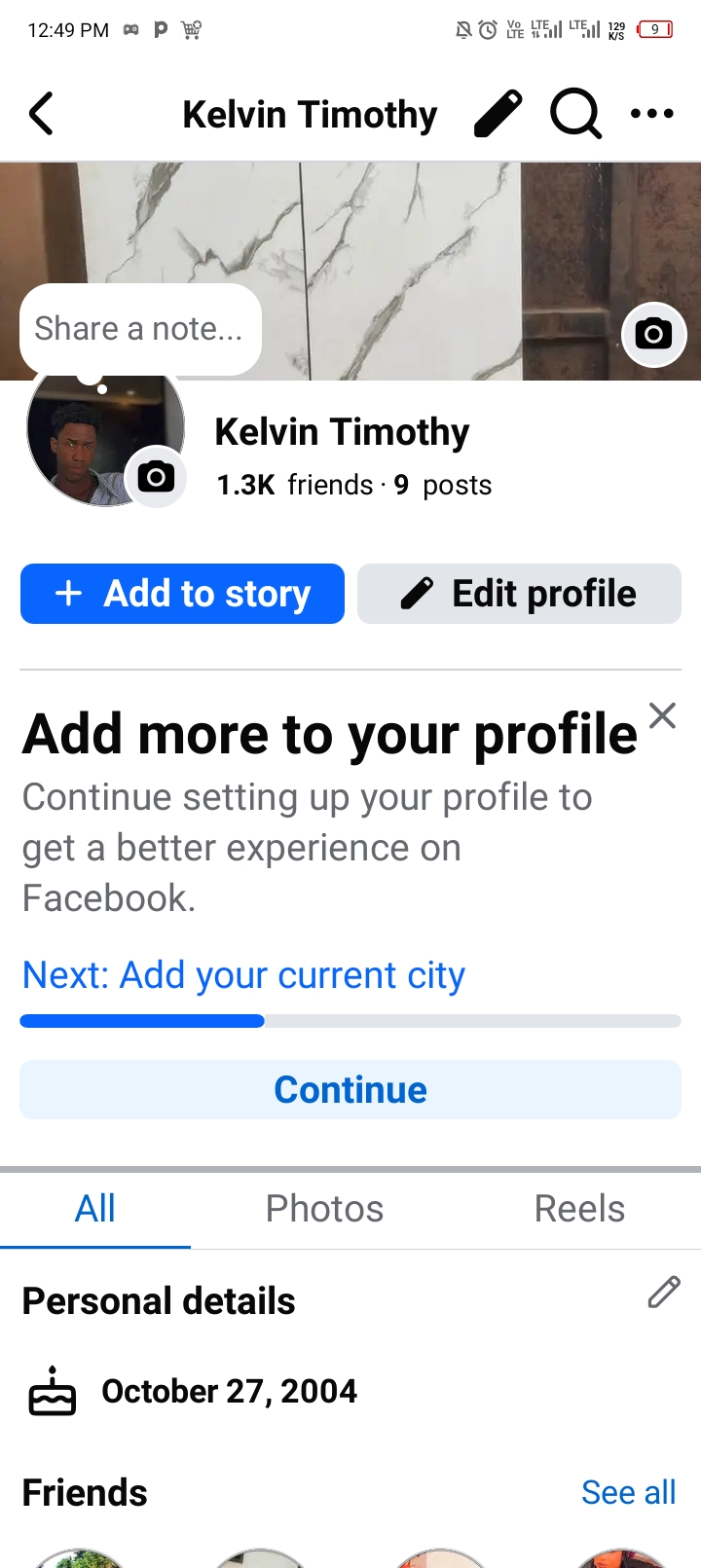
Task: Tap the Share a note bubble
Action: click(x=139, y=329)
